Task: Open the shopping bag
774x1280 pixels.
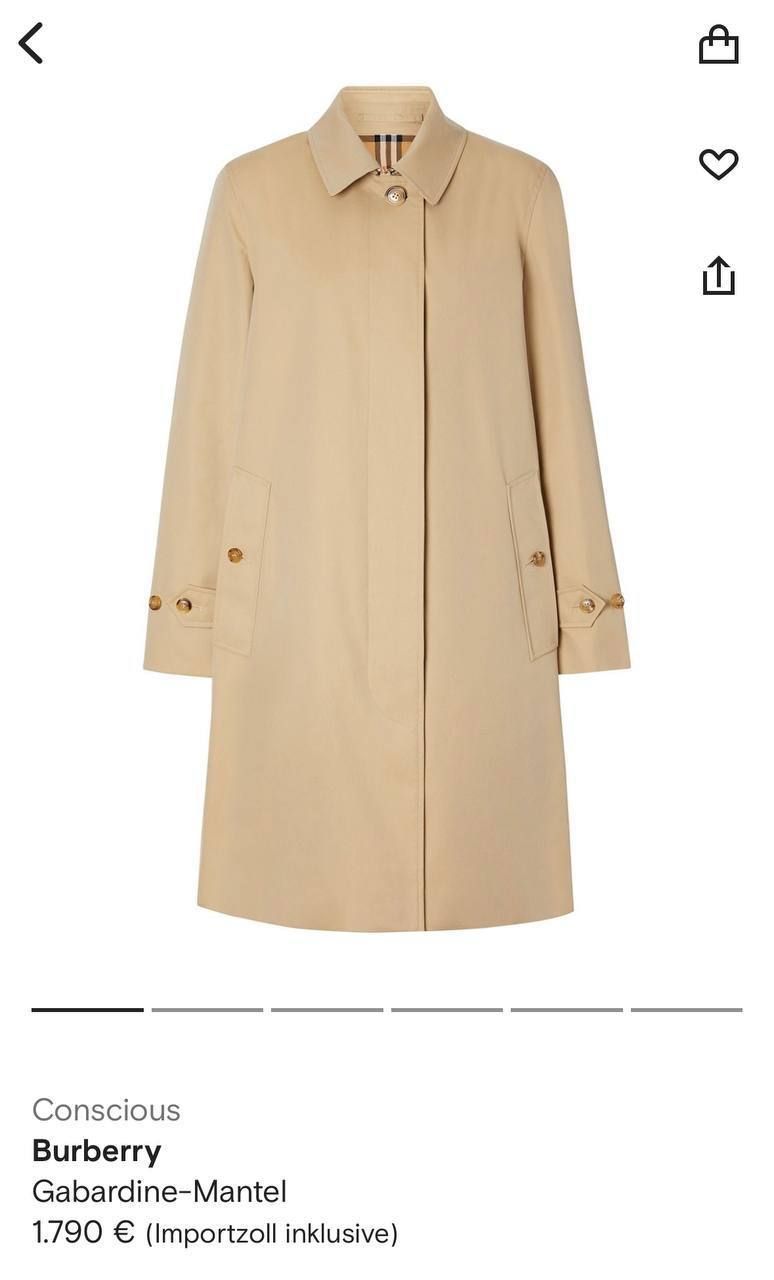Action: click(718, 45)
